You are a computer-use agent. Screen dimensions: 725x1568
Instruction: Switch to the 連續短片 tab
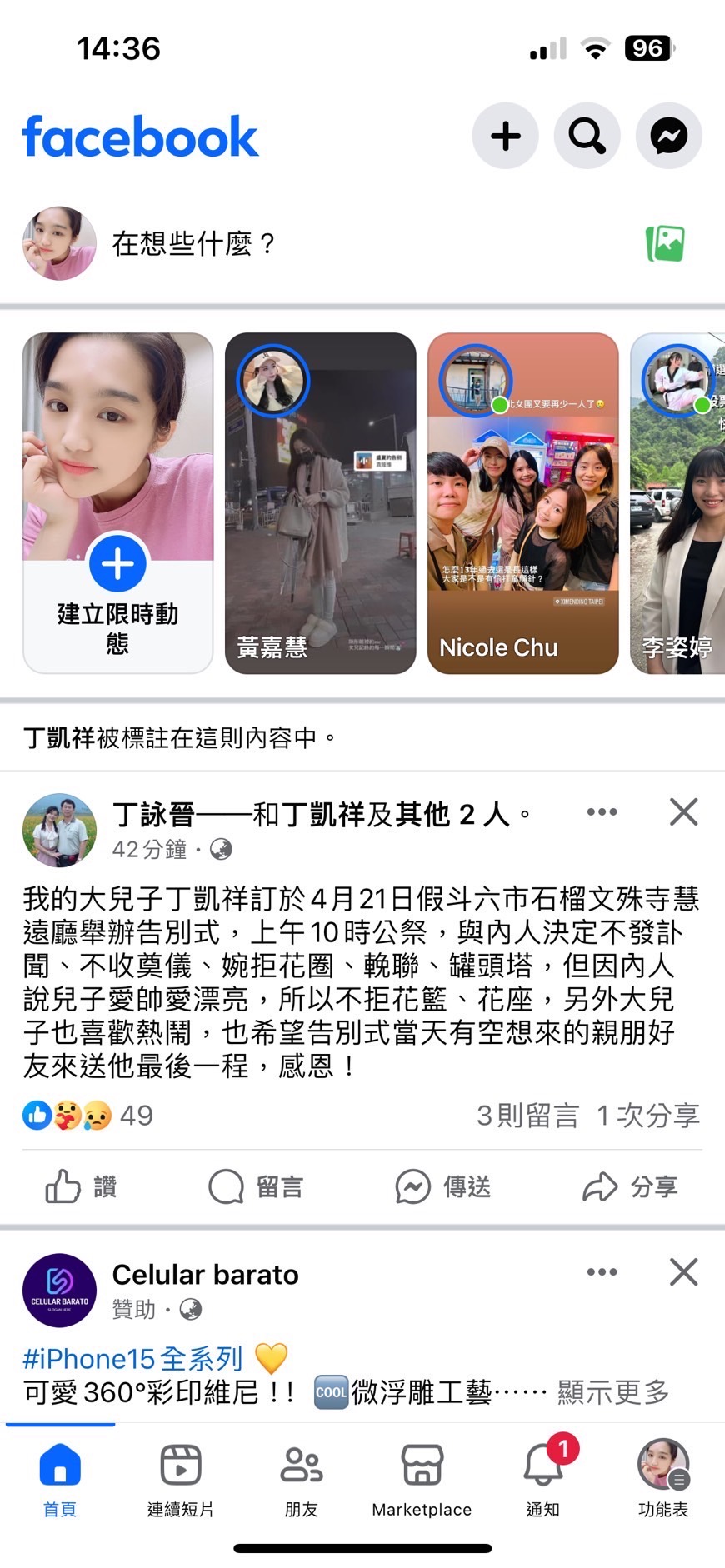tap(180, 1480)
